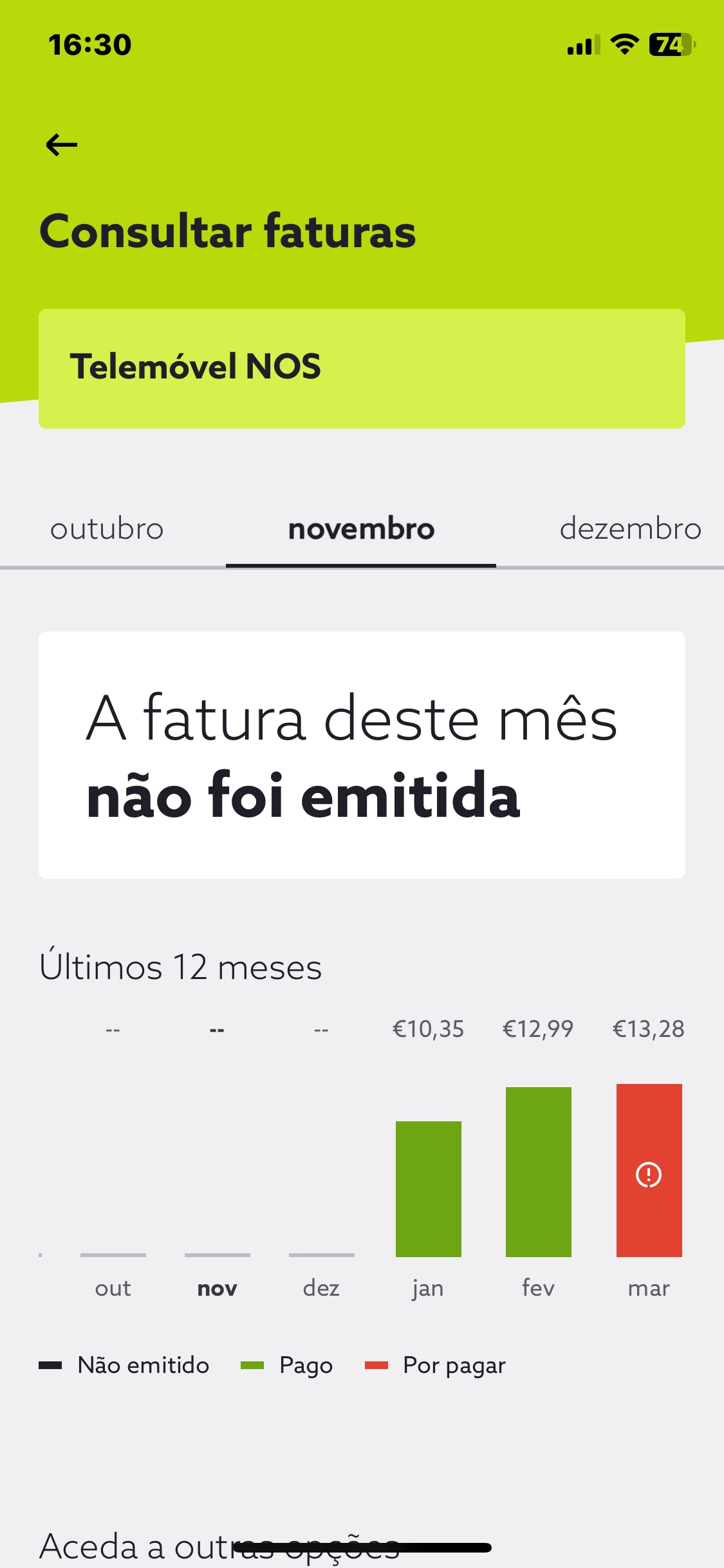This screenshot has height=1568, width=724.
Task: Select the jan bar of €10,35
Action: [428, 1188]
